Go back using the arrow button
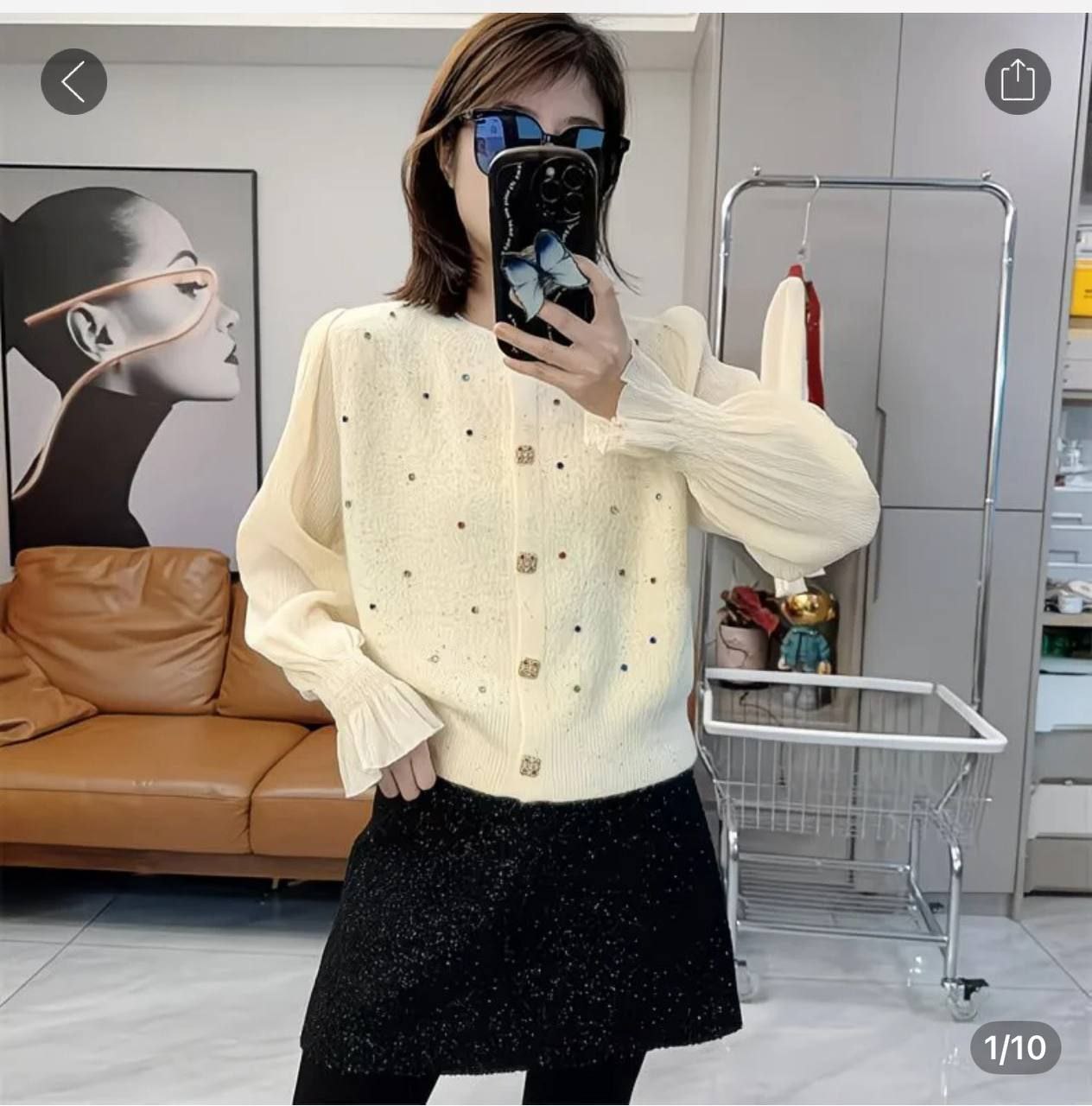 coord(73,82)
